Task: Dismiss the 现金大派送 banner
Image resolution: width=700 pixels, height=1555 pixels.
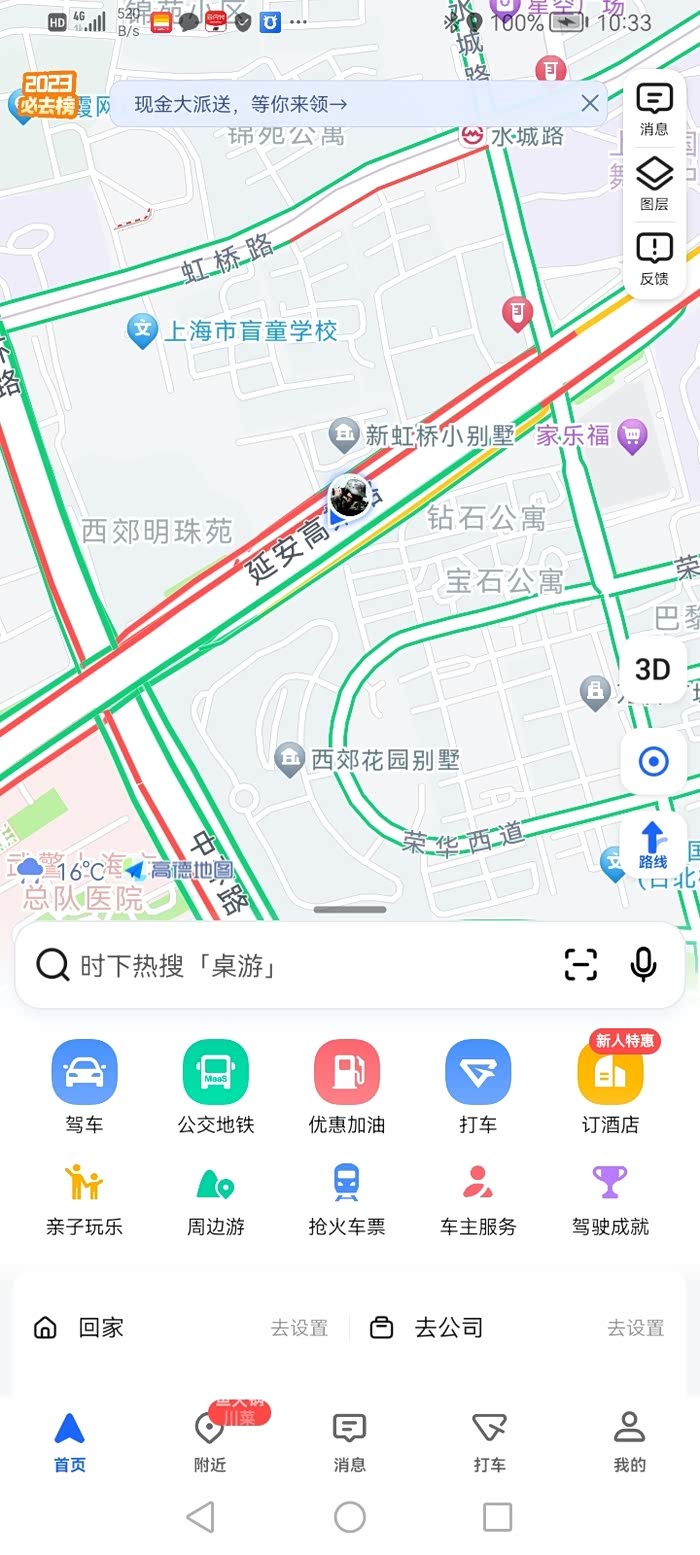Action: pos(590,103)
